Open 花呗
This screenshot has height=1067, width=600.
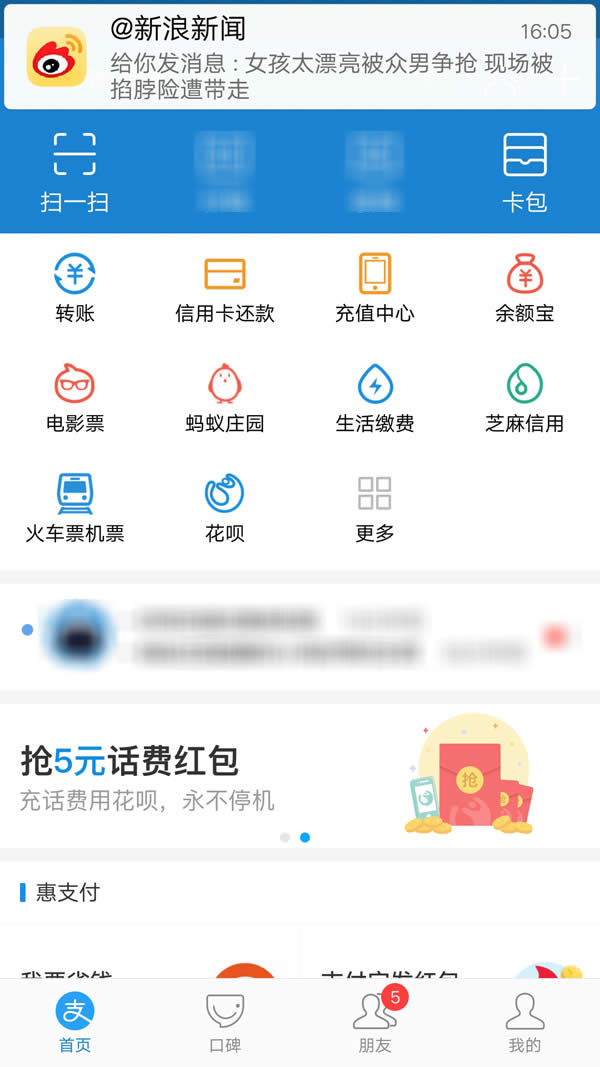225,507
